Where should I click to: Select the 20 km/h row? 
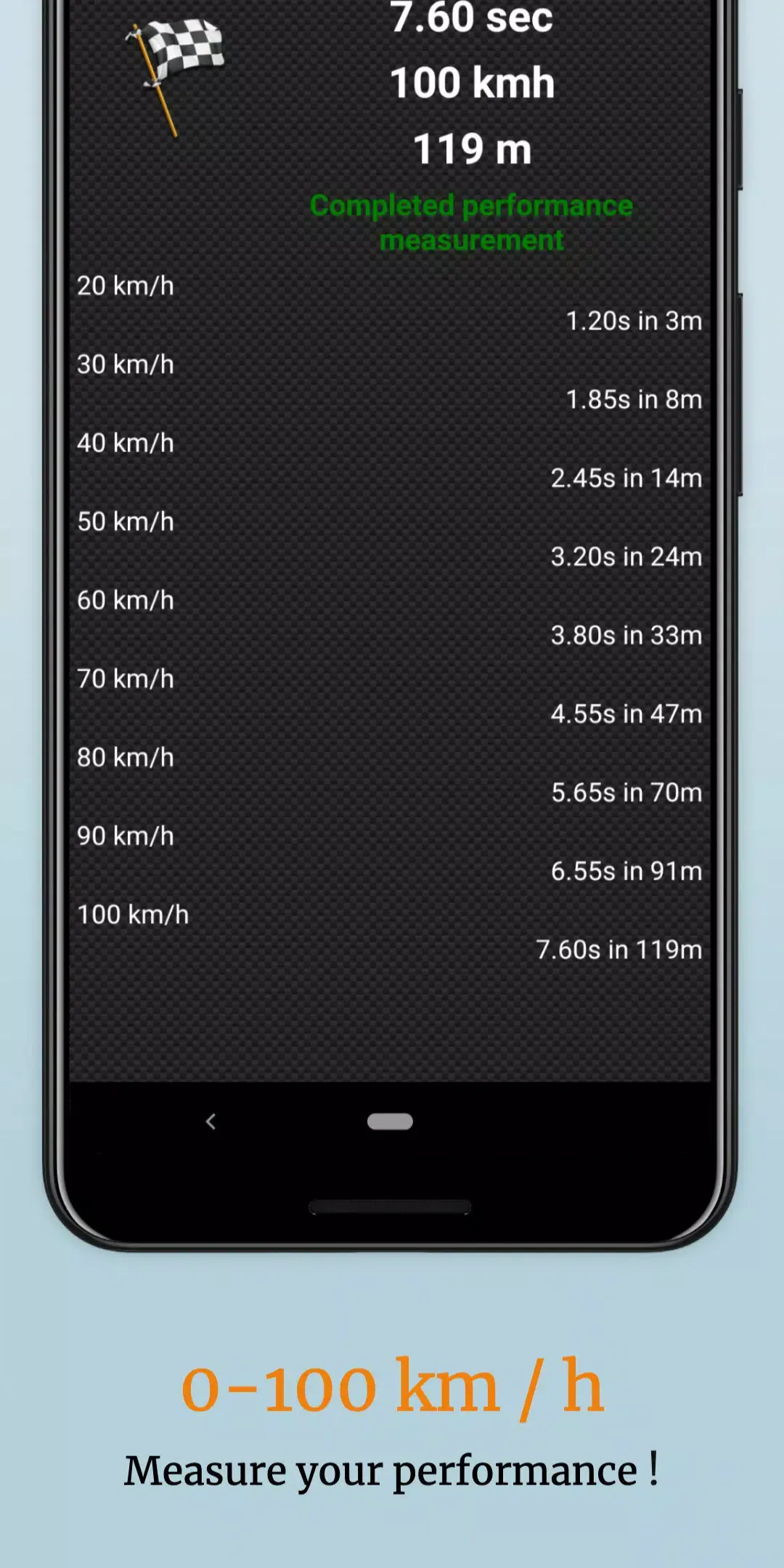(x=125, y=285)
